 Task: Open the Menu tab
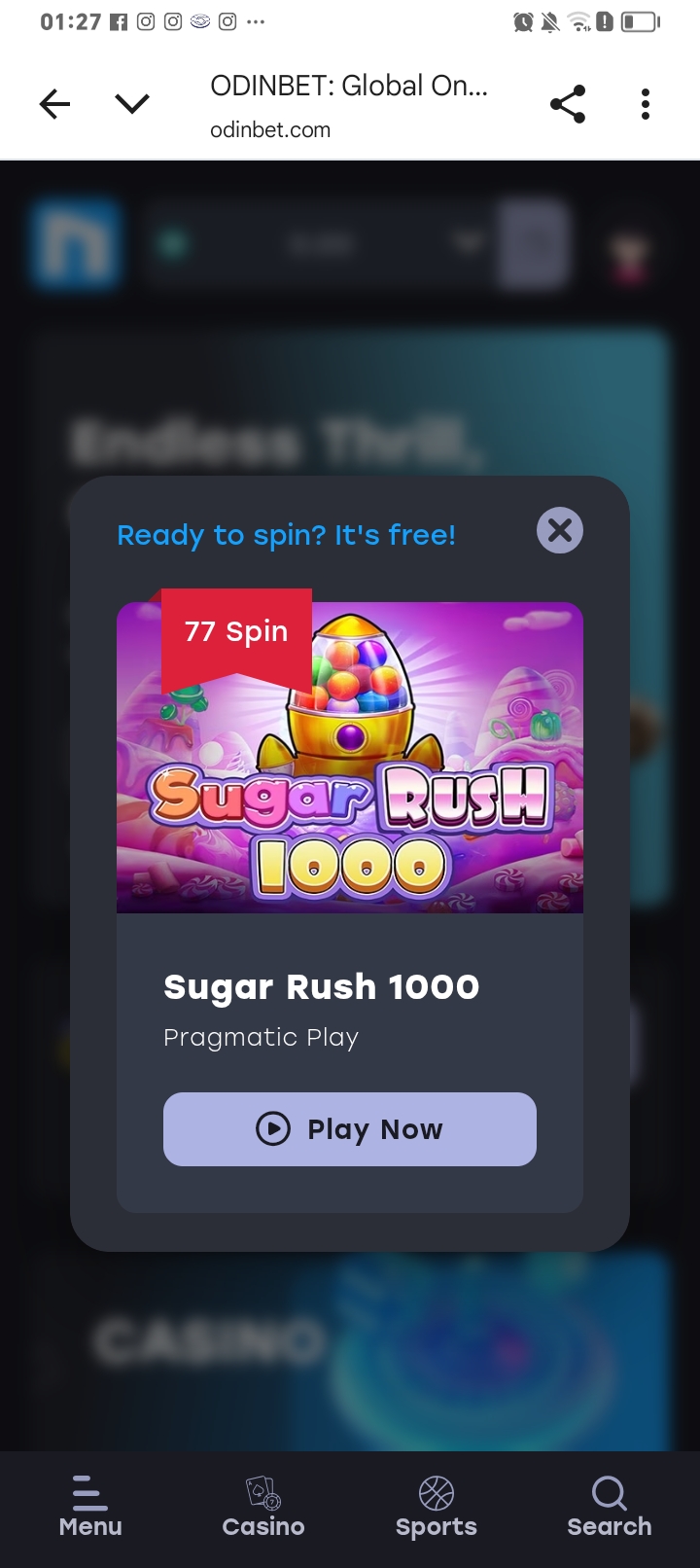[90, 1506]
